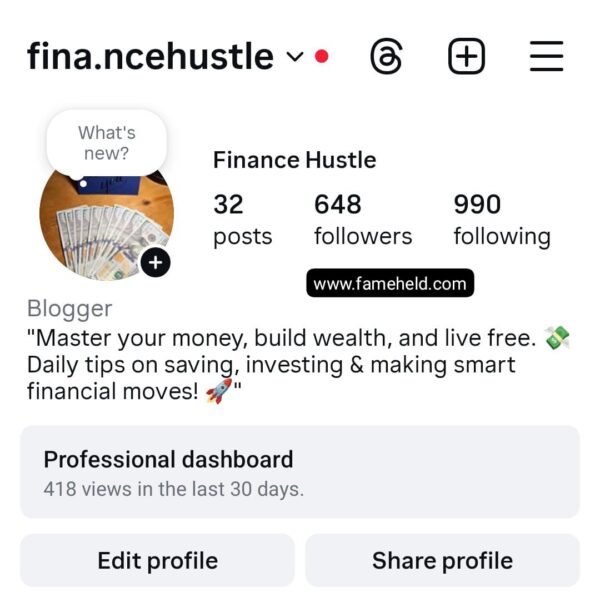Image resolution: width=600 pixels, height=607 pixels.
Task: Open the 990 following list
Action: pos(501,220)
